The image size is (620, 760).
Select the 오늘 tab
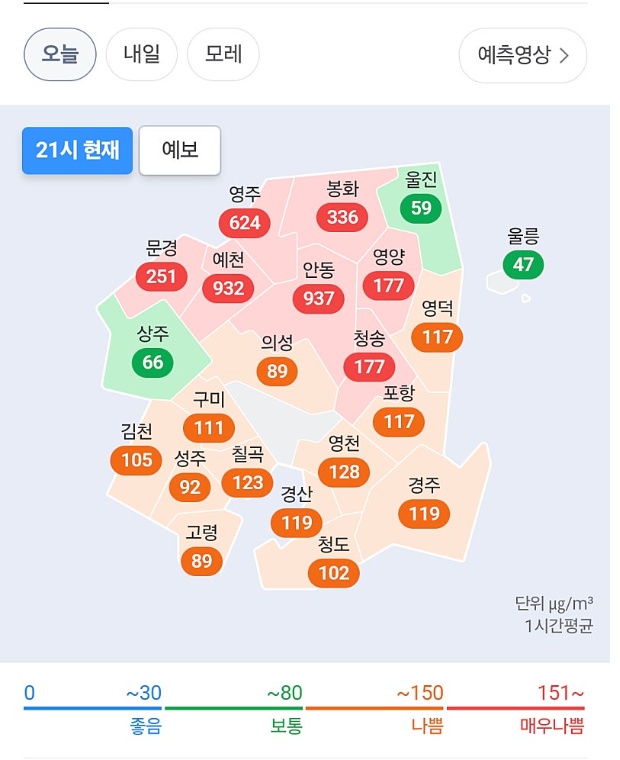coord(60,54)
